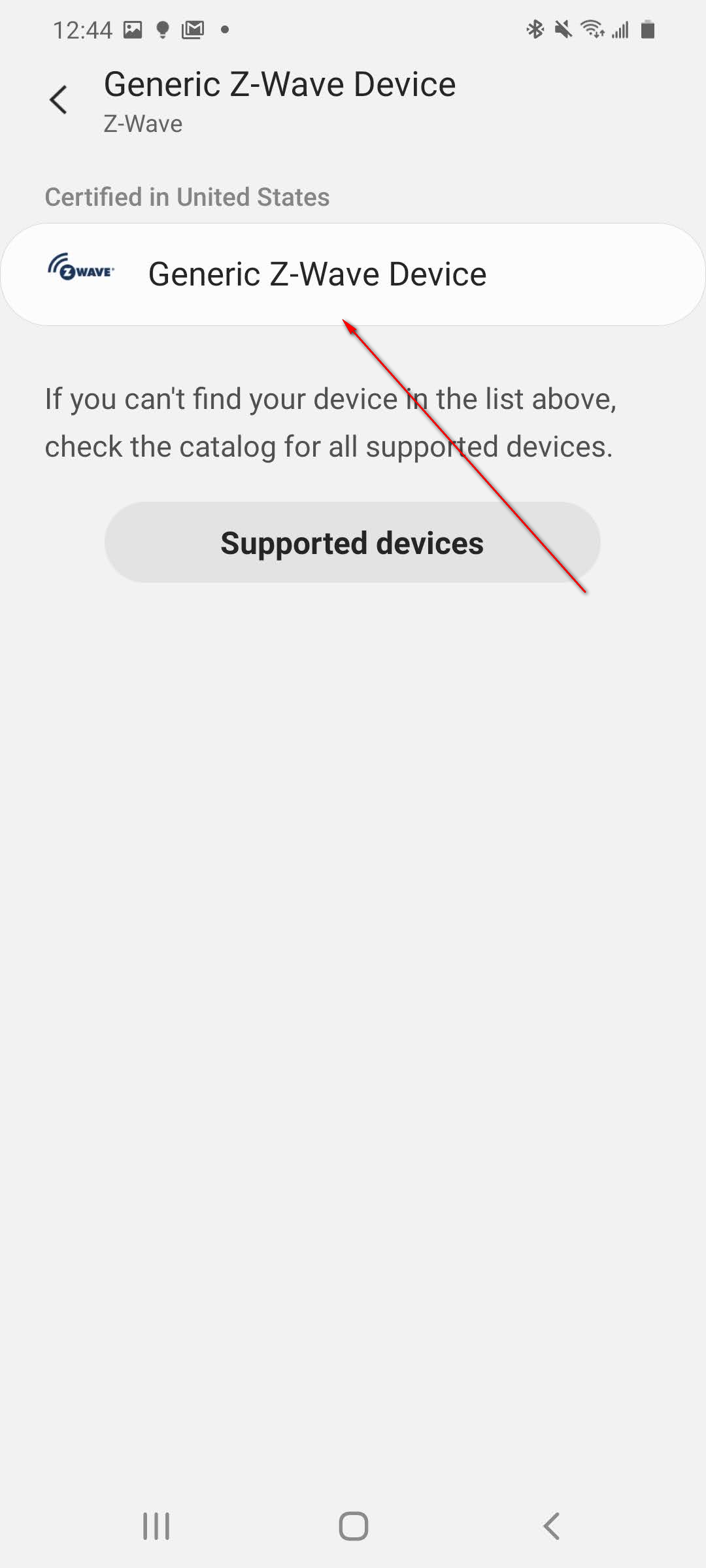Open the Supported devices catalog
Image resolution: width=706 pixels, height=1568 pixels.
point(352,542)
